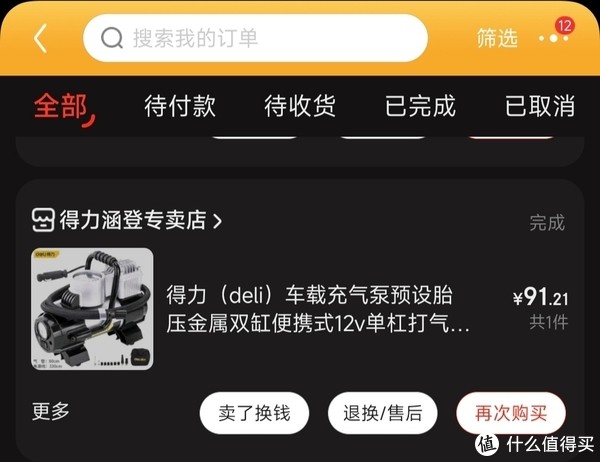The image size is (600, 462).
Task: View the 已完成 orders tab
Action: pyautogui.click(x=420, y=106)
